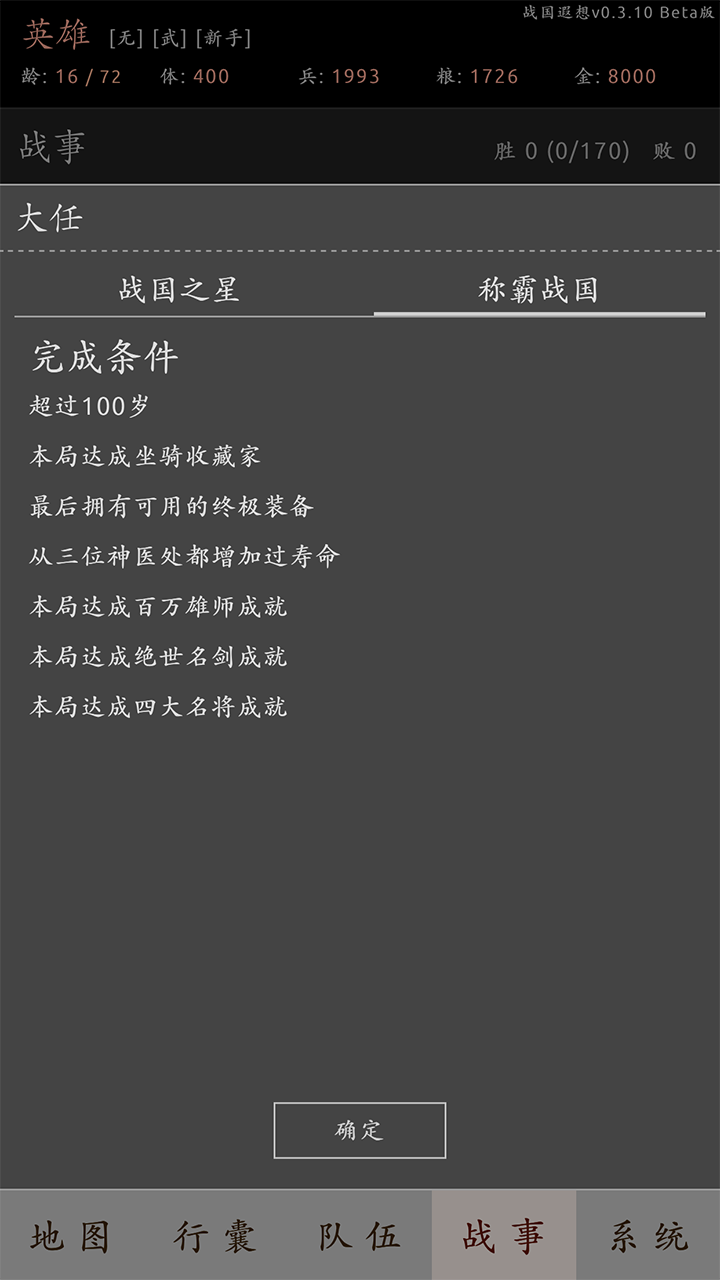
Task: Select the 战事 battle section
Action: point(504,1236)
